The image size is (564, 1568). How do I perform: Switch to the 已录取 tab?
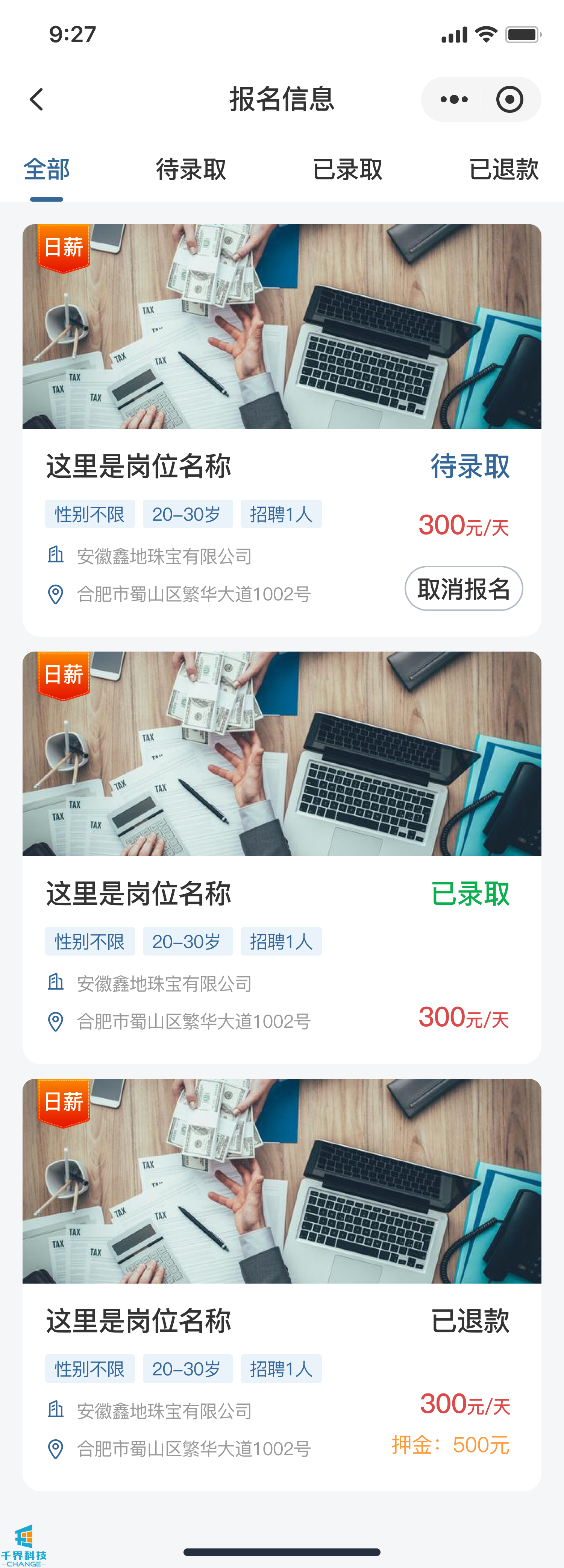[347, 169]
